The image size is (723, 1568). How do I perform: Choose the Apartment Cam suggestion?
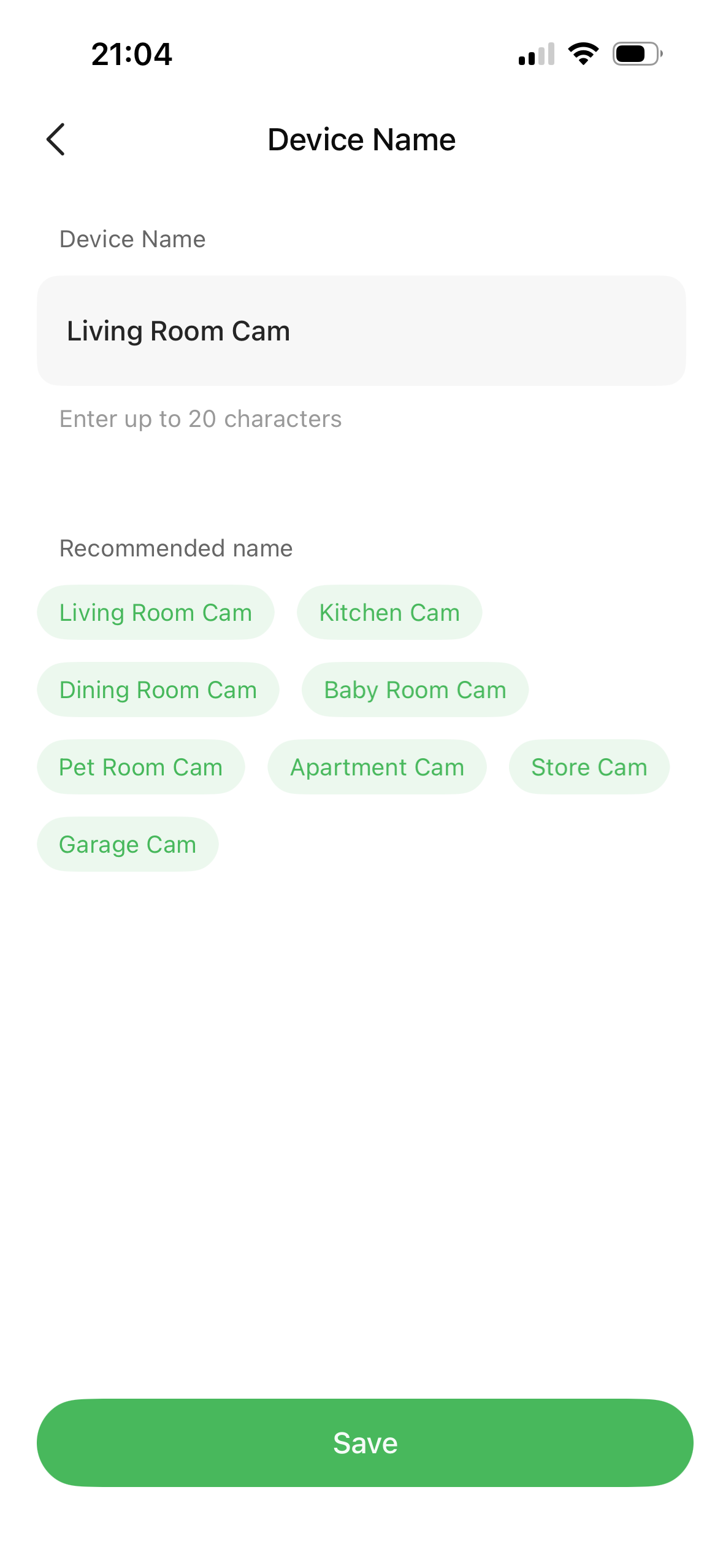click(x=377, y=767)
